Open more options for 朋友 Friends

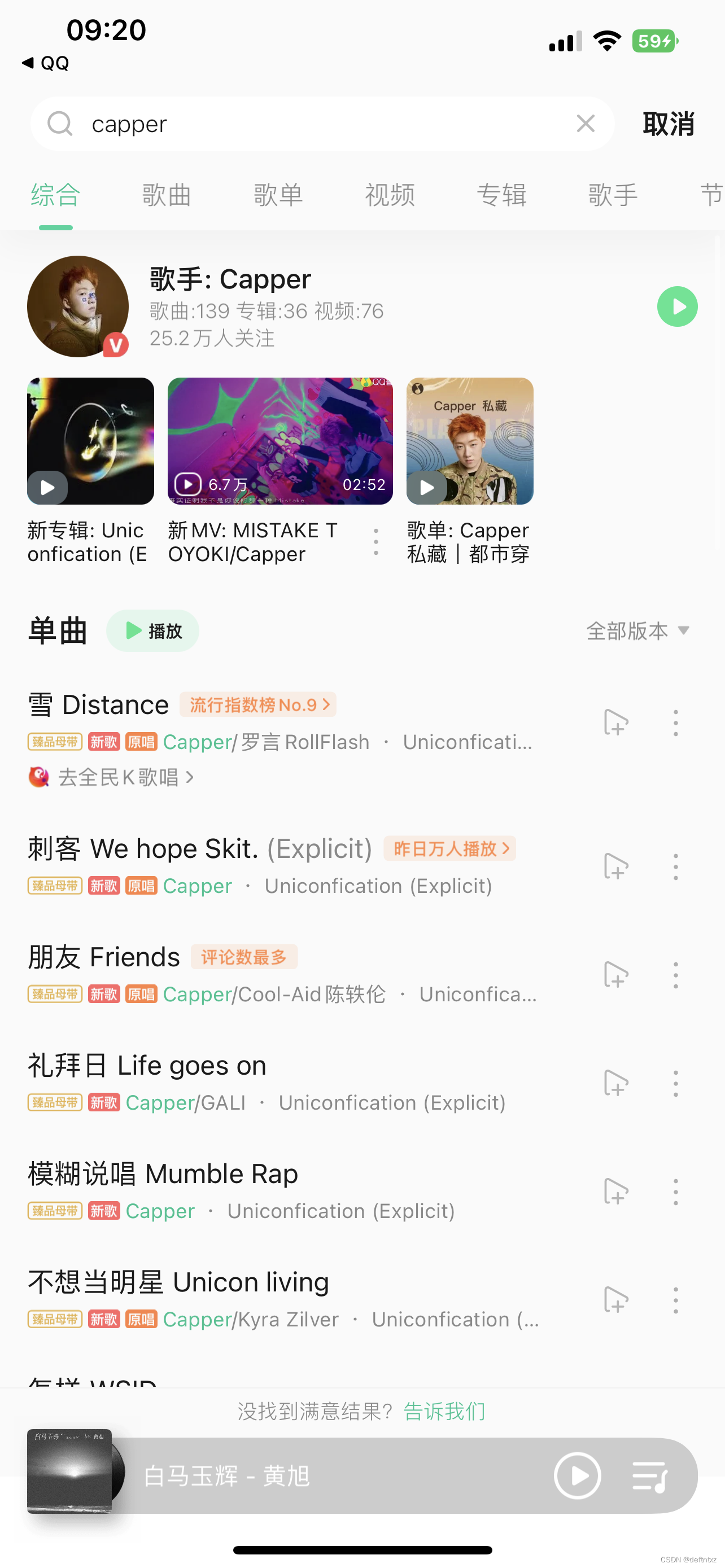[x=675, y=975]
